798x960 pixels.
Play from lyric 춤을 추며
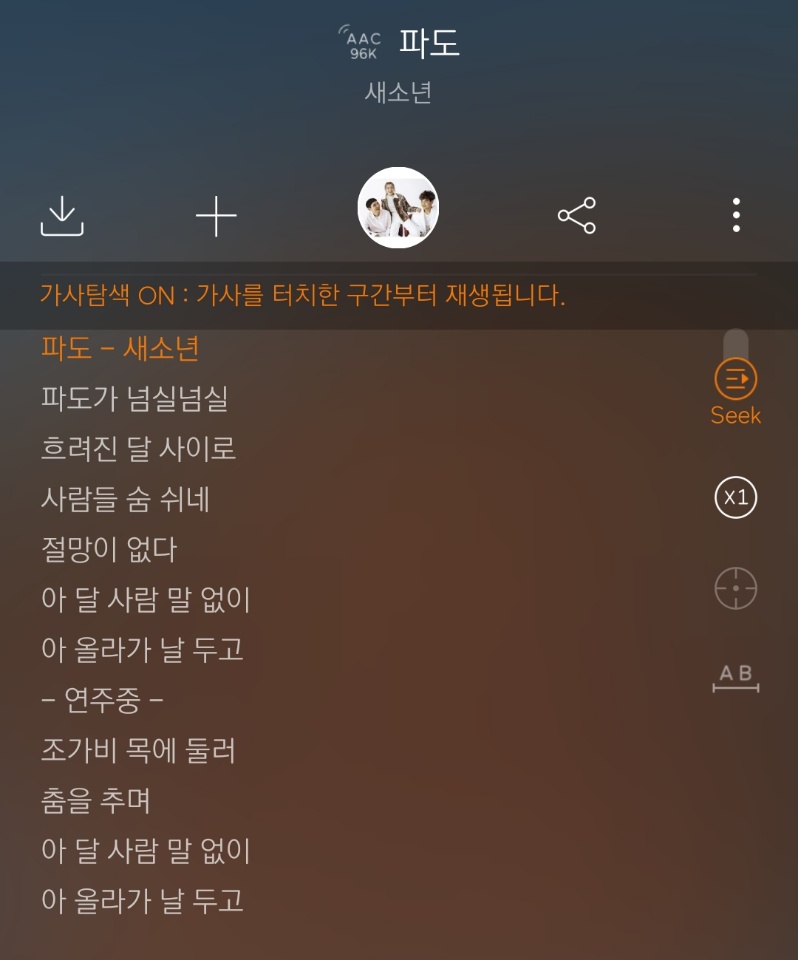[x=96, y=800]
